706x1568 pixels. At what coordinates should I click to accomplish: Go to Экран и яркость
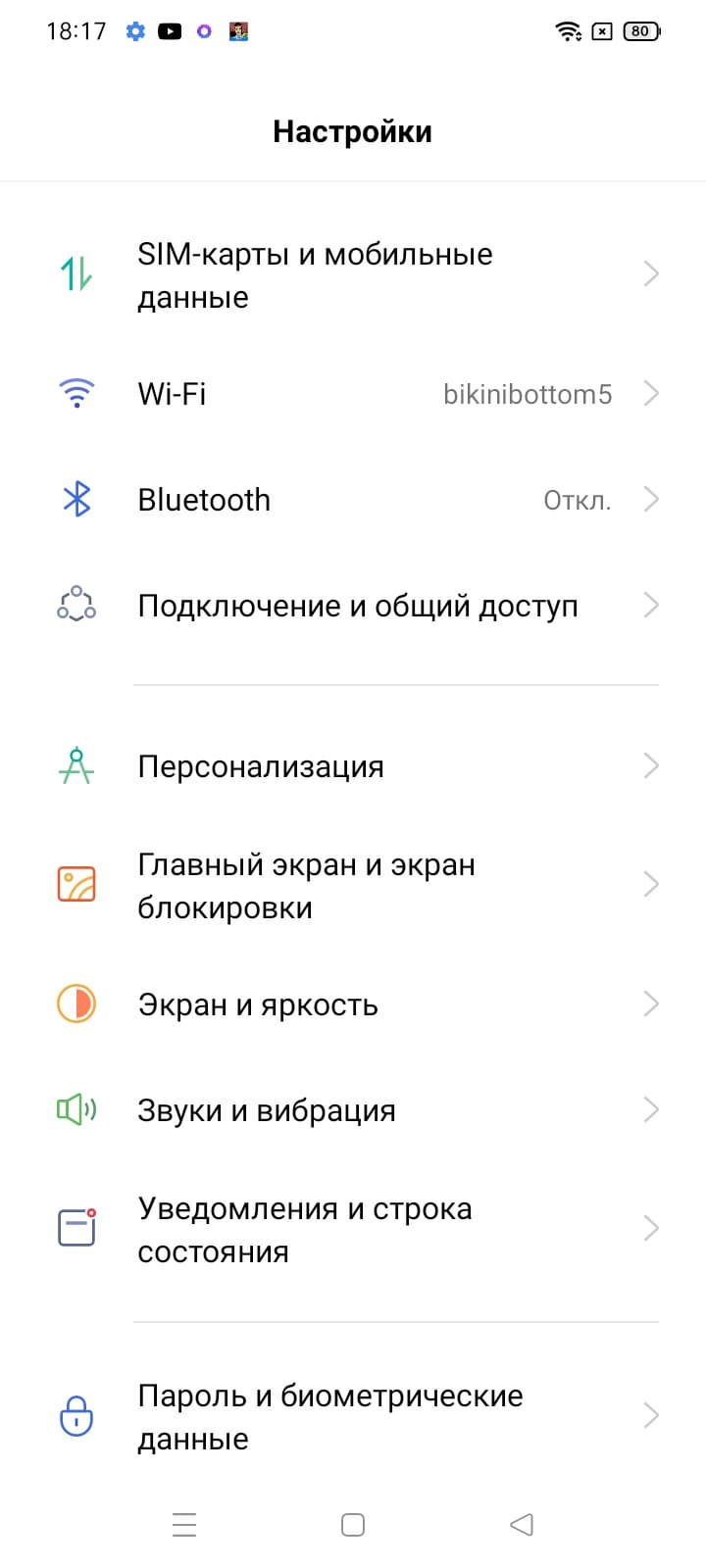click(x=353, y=1004)
